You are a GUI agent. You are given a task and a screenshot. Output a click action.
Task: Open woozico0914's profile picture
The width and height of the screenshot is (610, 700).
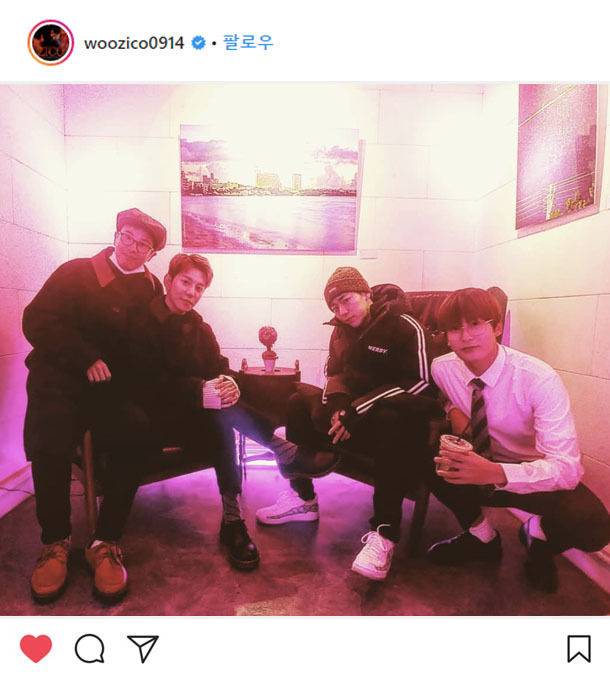pos(50,43)
